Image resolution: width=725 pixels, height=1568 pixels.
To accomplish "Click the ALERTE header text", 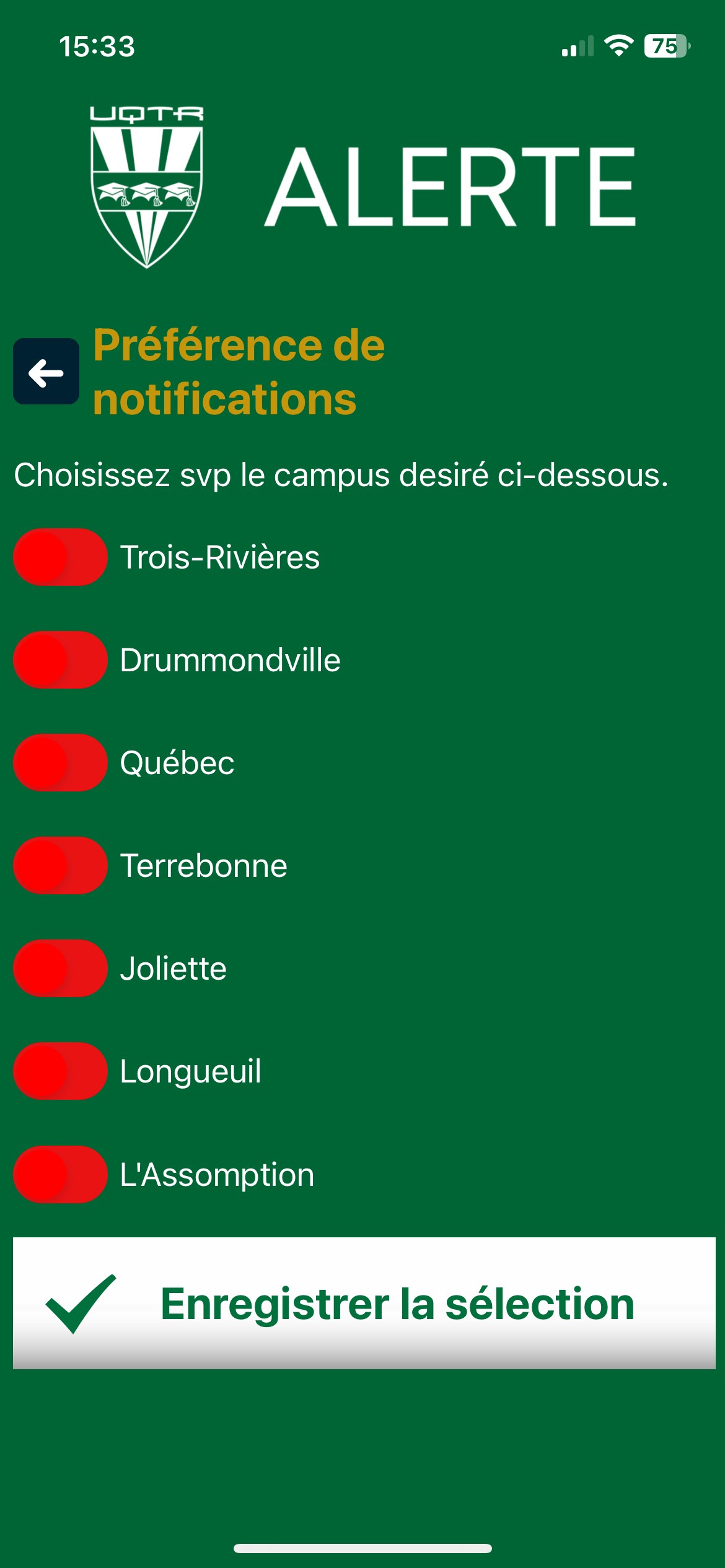I will tap(449, 186).
